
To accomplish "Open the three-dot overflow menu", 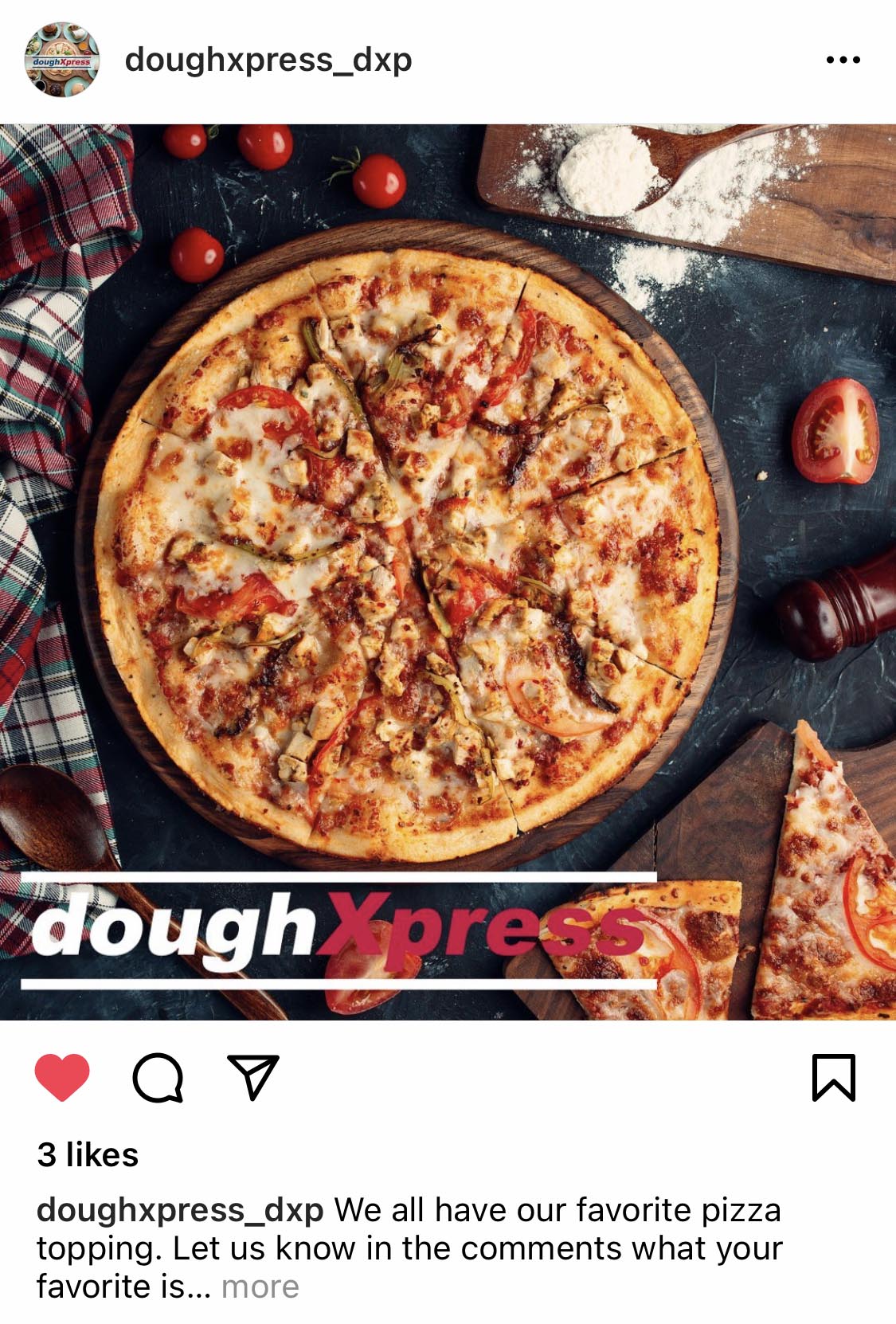I will pos(843,60).
